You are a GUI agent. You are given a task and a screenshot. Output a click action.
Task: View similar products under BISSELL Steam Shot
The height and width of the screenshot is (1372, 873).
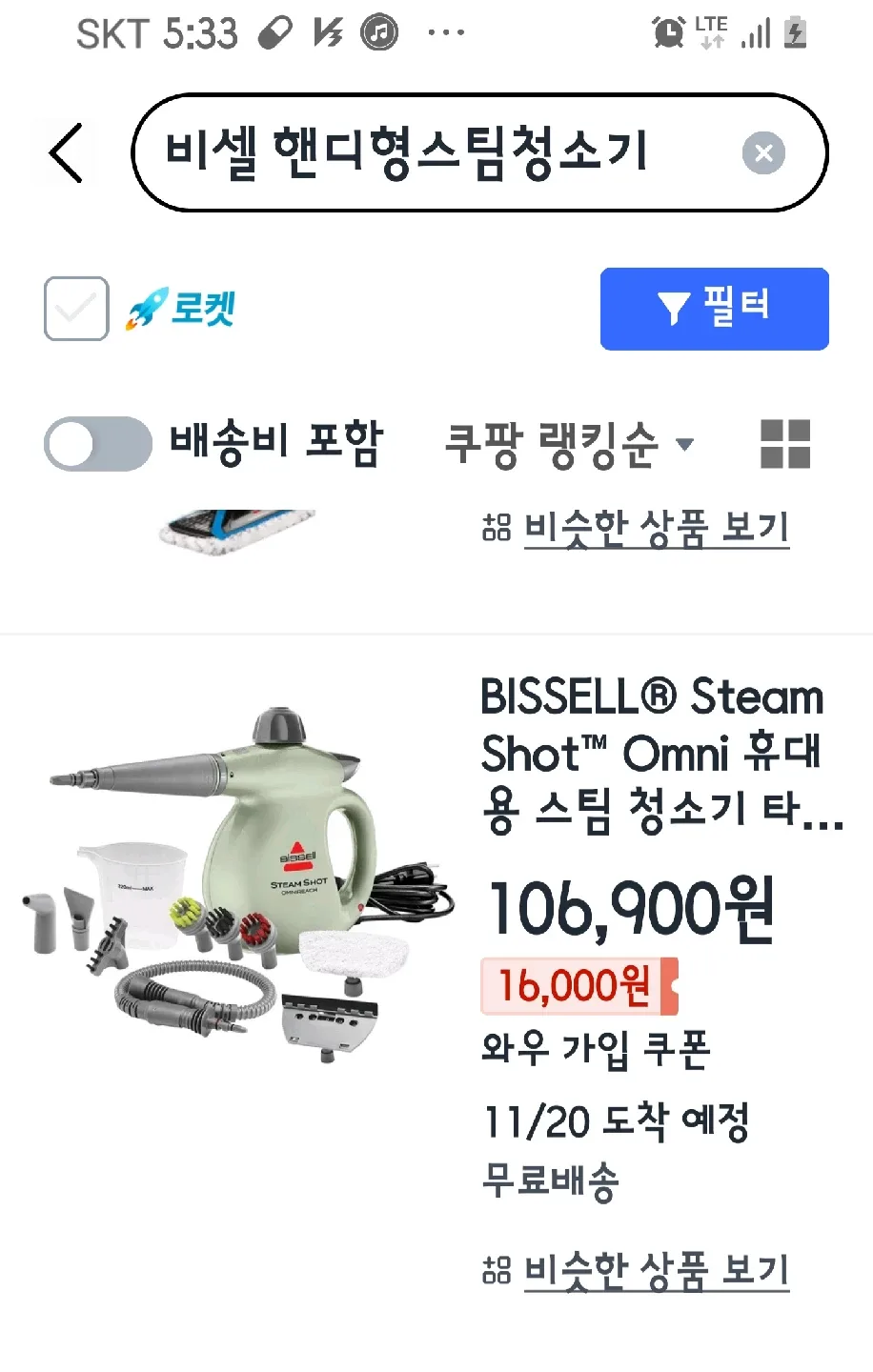click(x=656, y=1269)
